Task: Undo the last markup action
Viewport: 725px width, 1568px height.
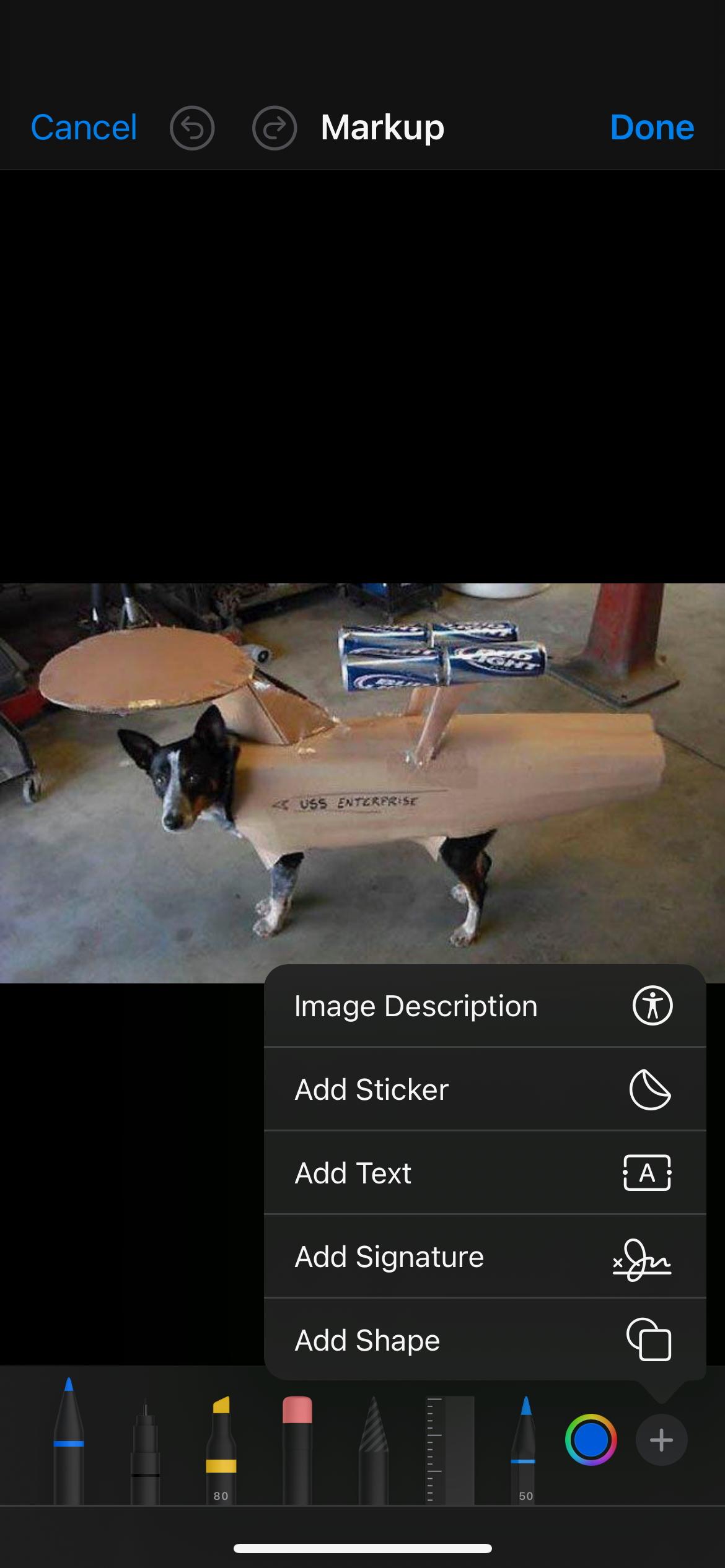Action: [192, 128]
